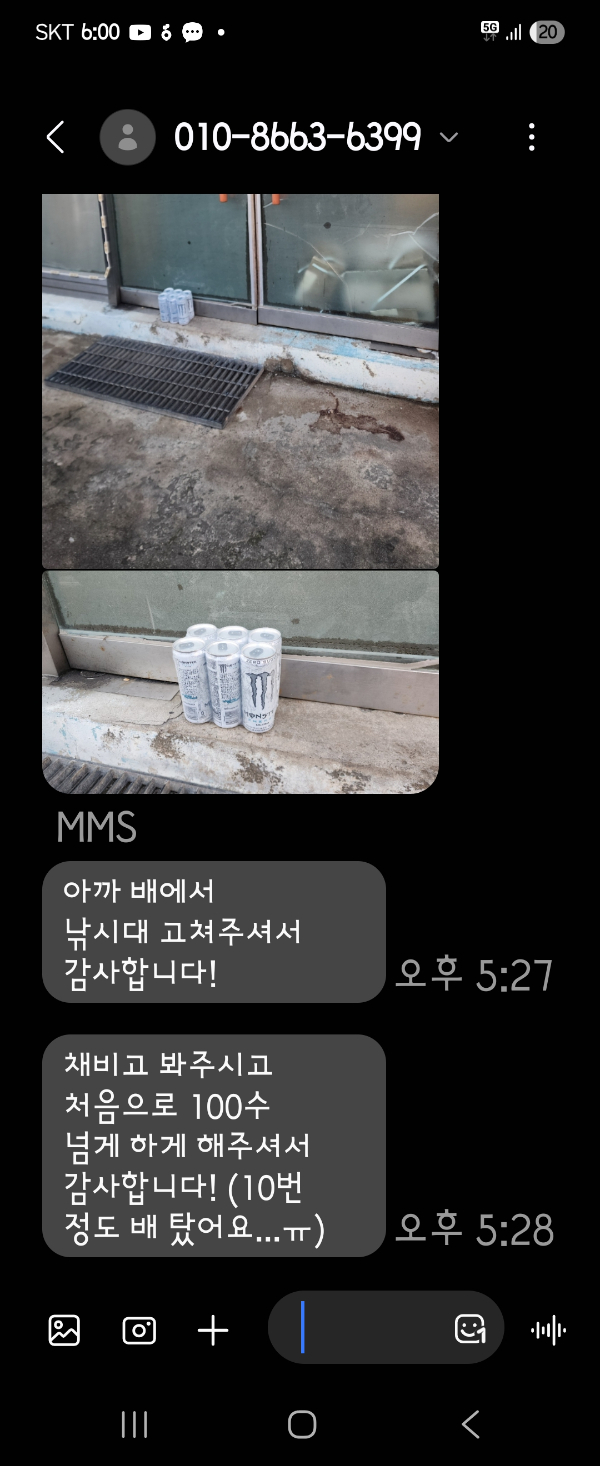Expand the 010-8663-6399 contact details dropdown

coord(449,138)
